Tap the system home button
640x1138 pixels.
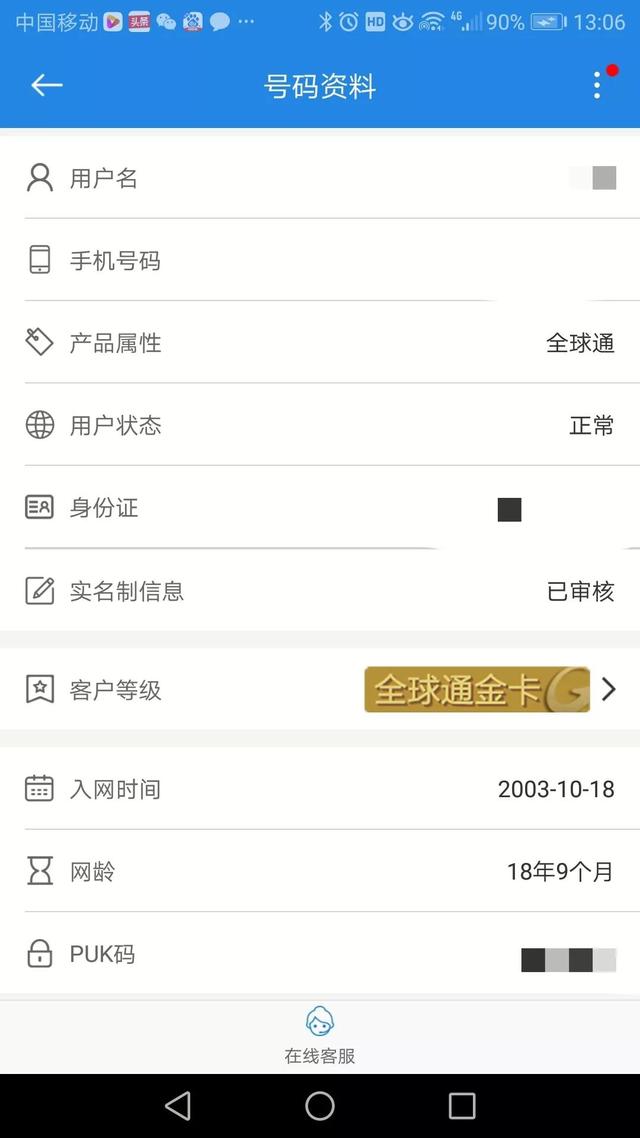coord(320,1105)
